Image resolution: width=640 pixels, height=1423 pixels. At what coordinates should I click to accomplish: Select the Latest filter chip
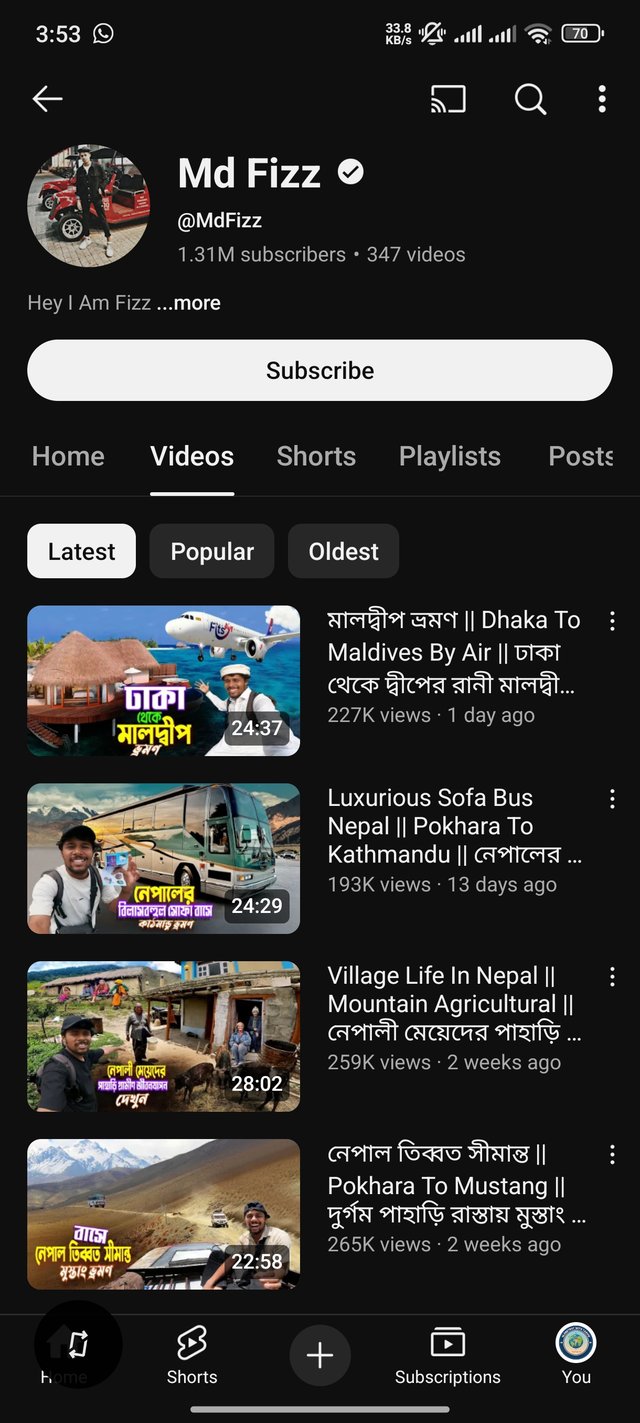pos(81,551)
